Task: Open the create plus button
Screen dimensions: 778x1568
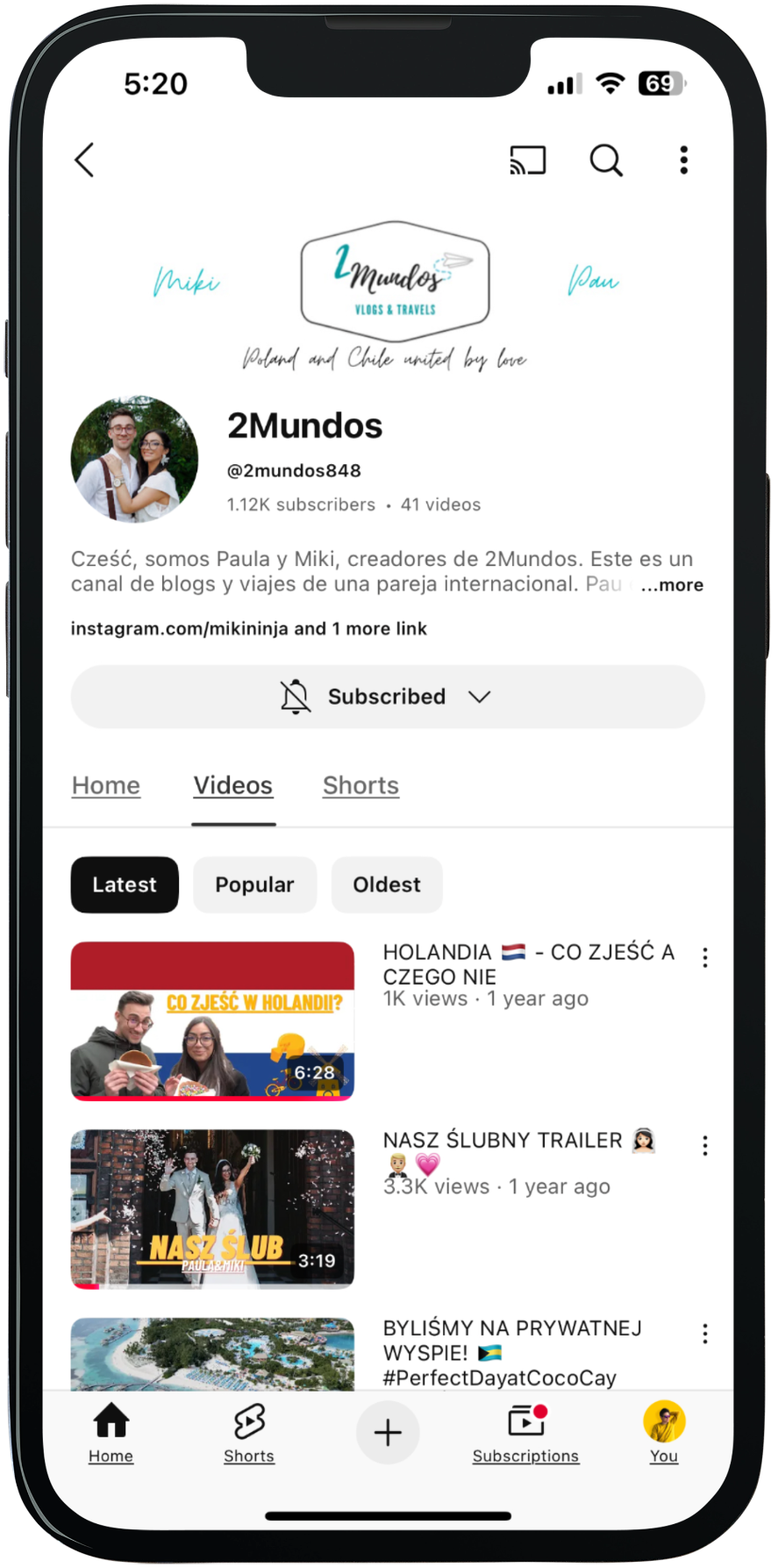Action: click(388, 1433)
